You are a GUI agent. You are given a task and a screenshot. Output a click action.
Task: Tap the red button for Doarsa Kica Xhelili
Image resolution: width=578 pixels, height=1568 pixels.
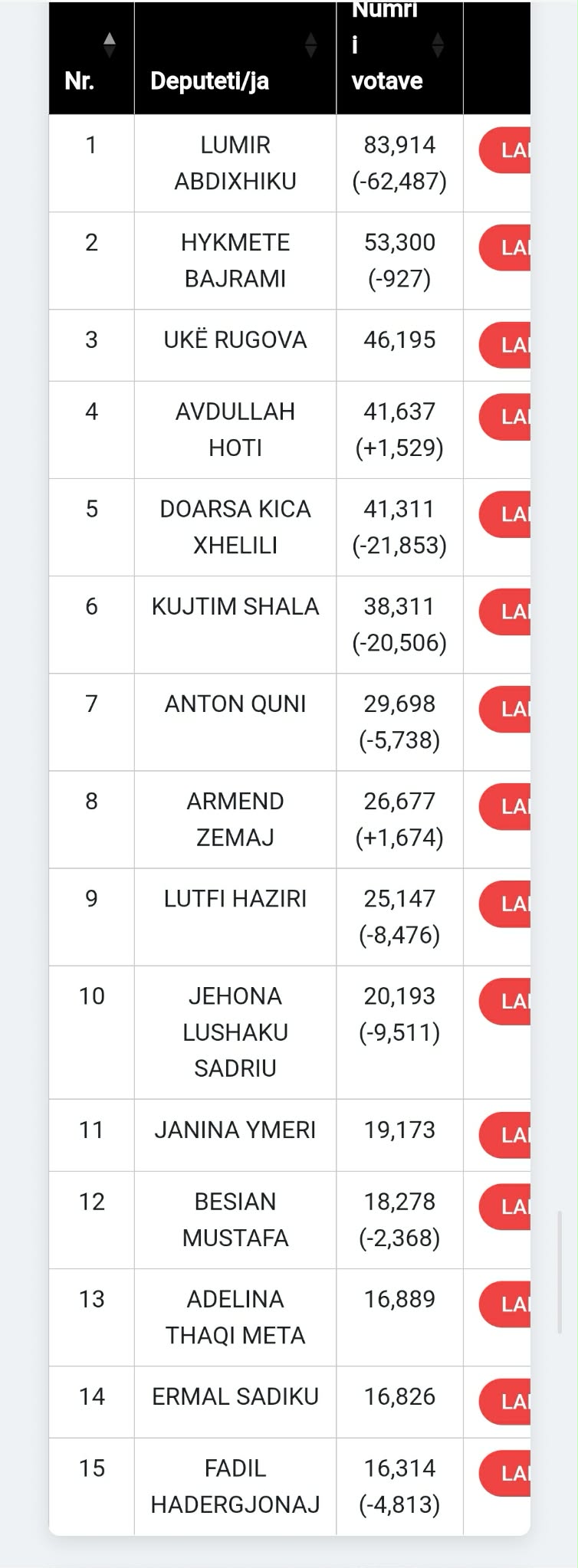pos(506,515)
